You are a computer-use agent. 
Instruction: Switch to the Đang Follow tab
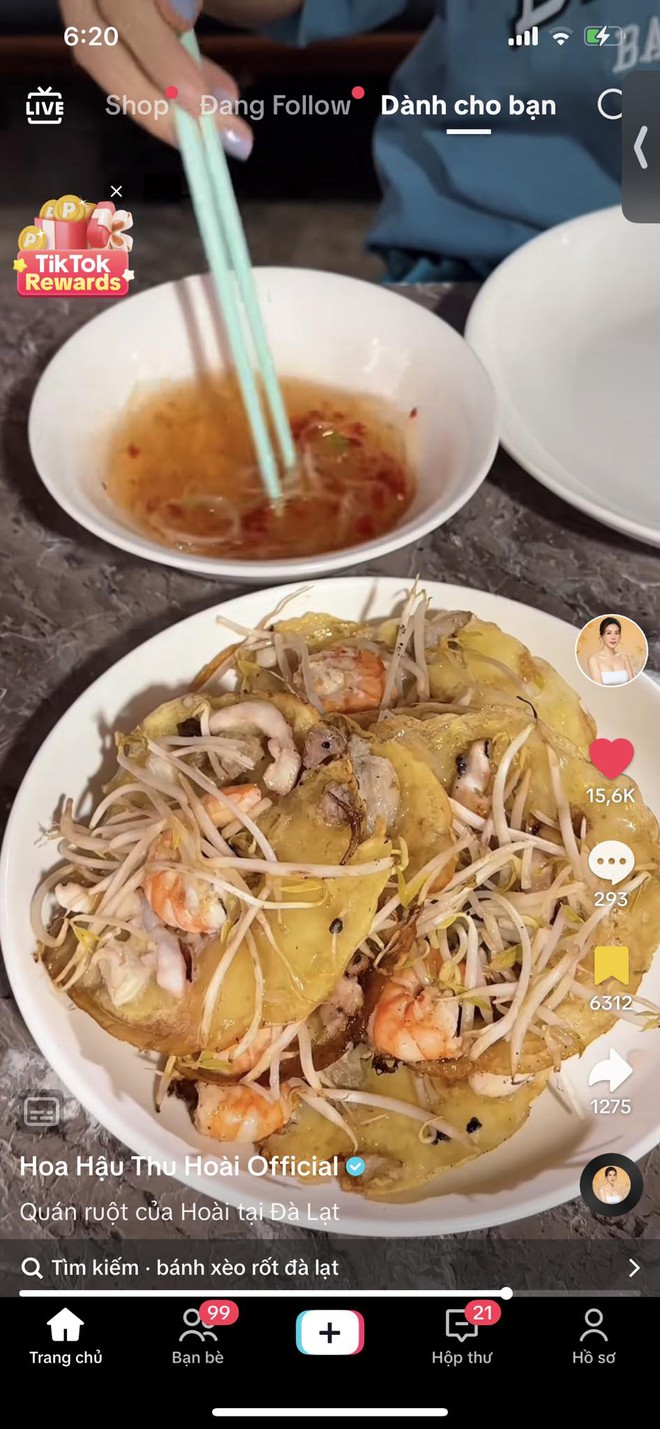275,106
